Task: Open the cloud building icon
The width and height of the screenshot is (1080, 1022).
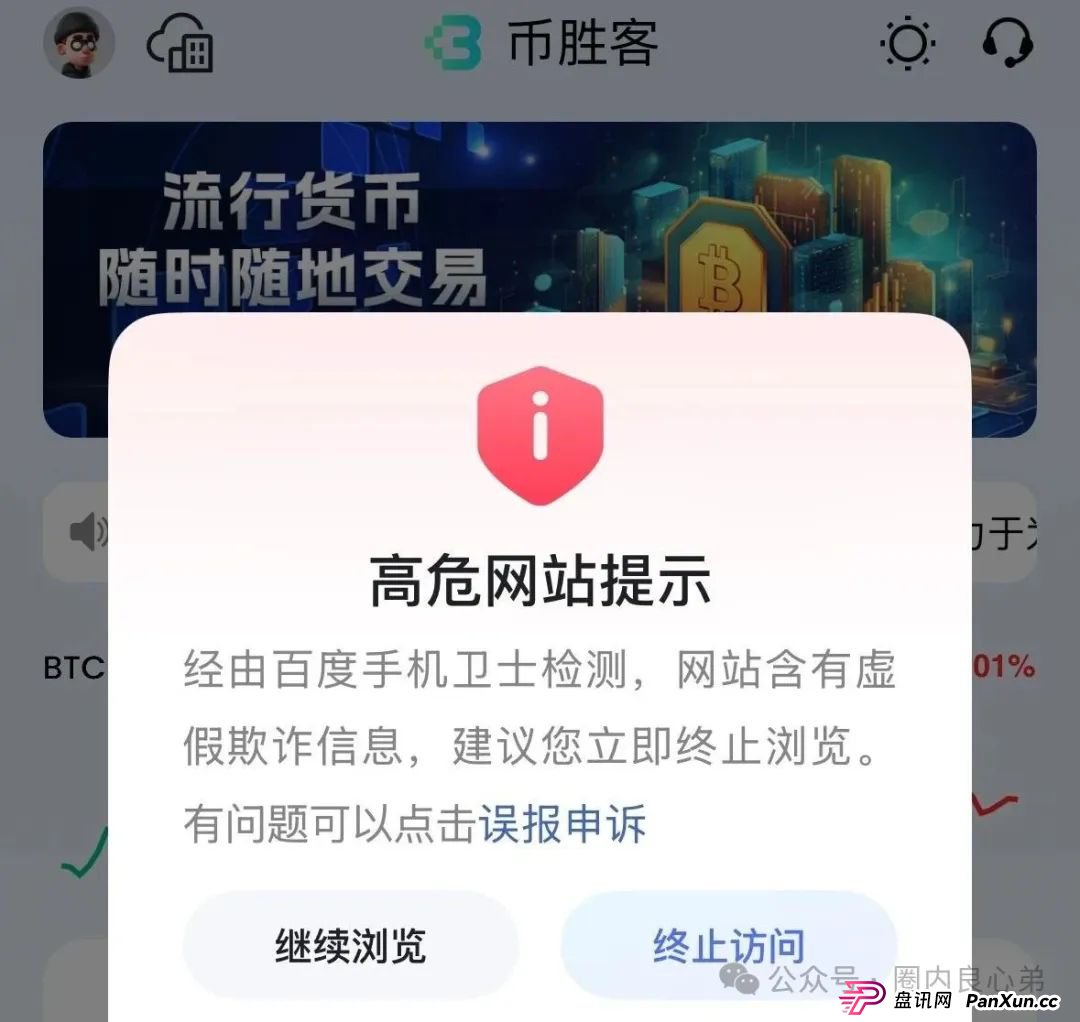Action: (x=182, y=46)
